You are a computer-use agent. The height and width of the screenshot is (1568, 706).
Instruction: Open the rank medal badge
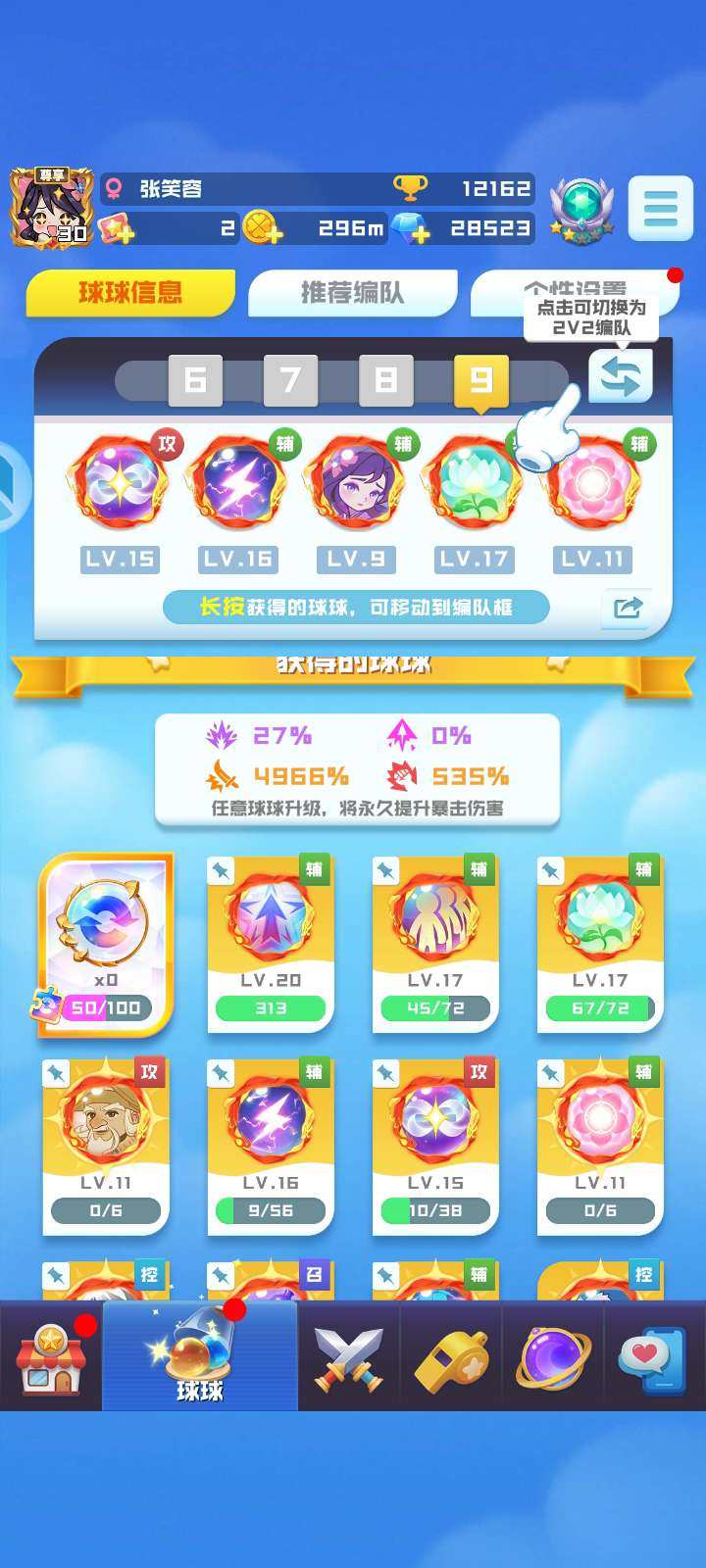[581, 208]
